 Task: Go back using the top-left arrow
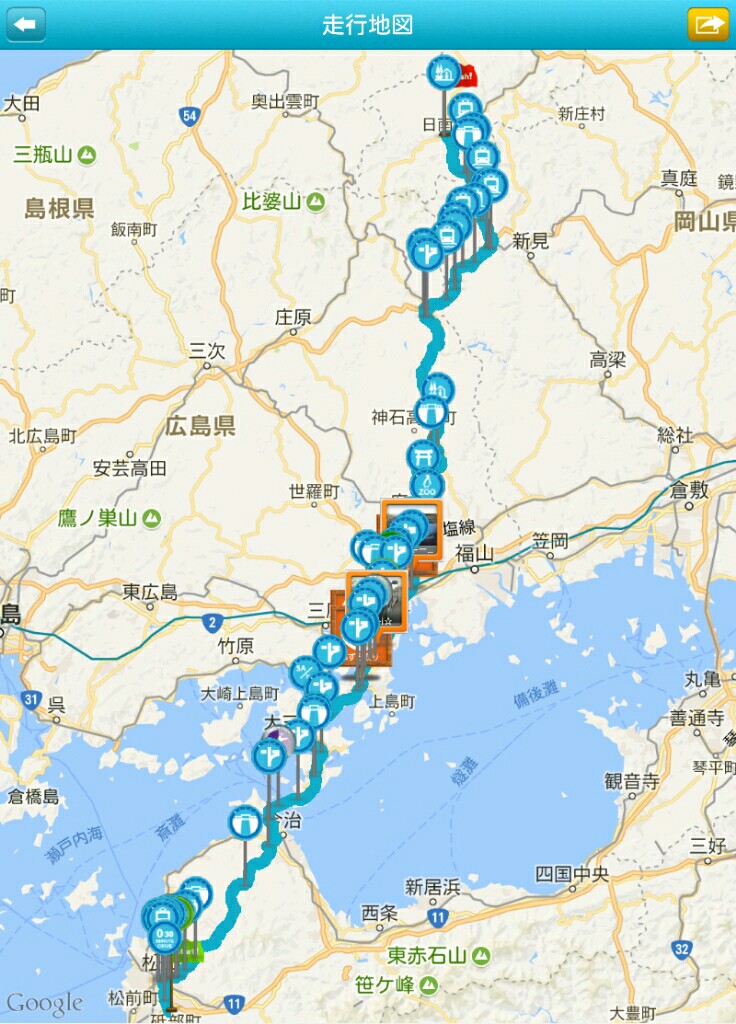tap(26, 24)
